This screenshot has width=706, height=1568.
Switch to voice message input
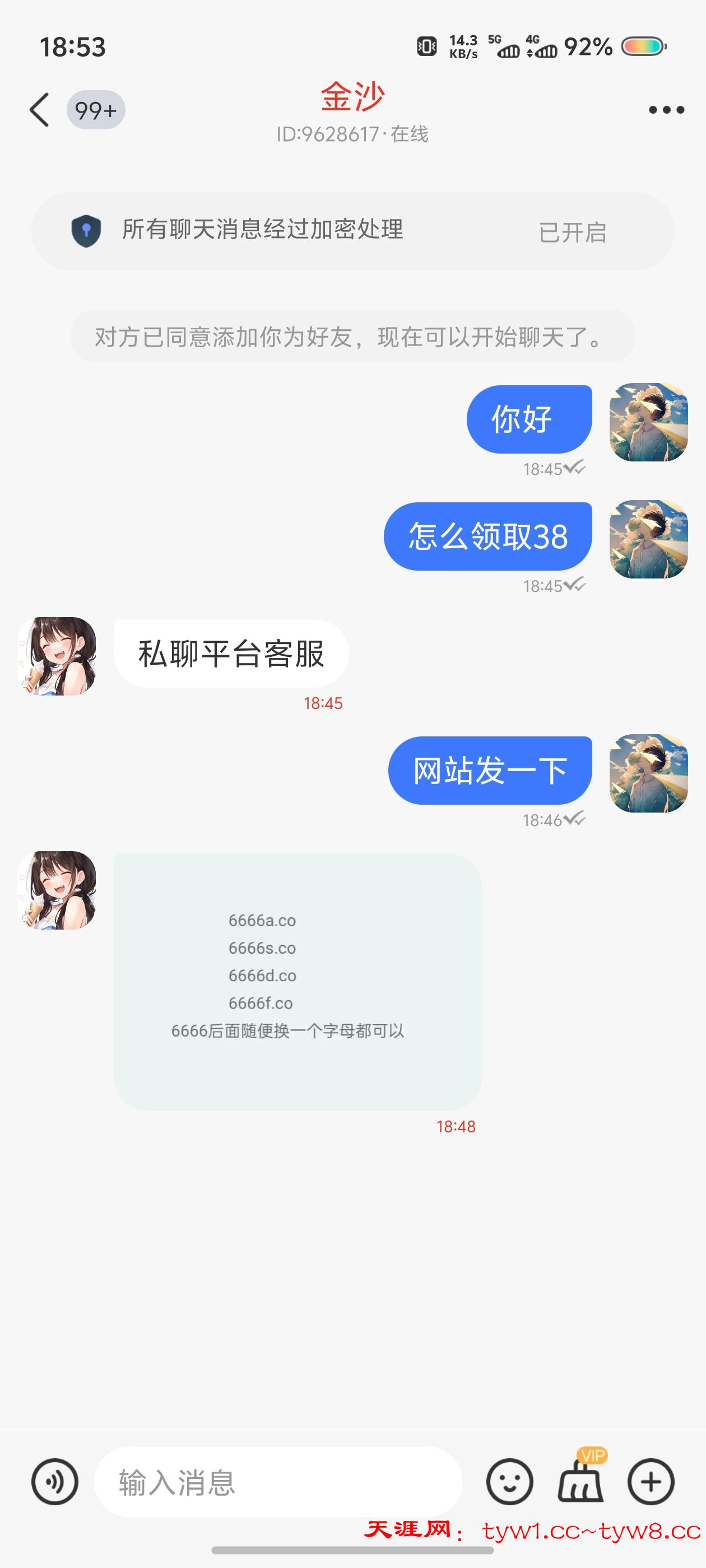(55, 1482)
